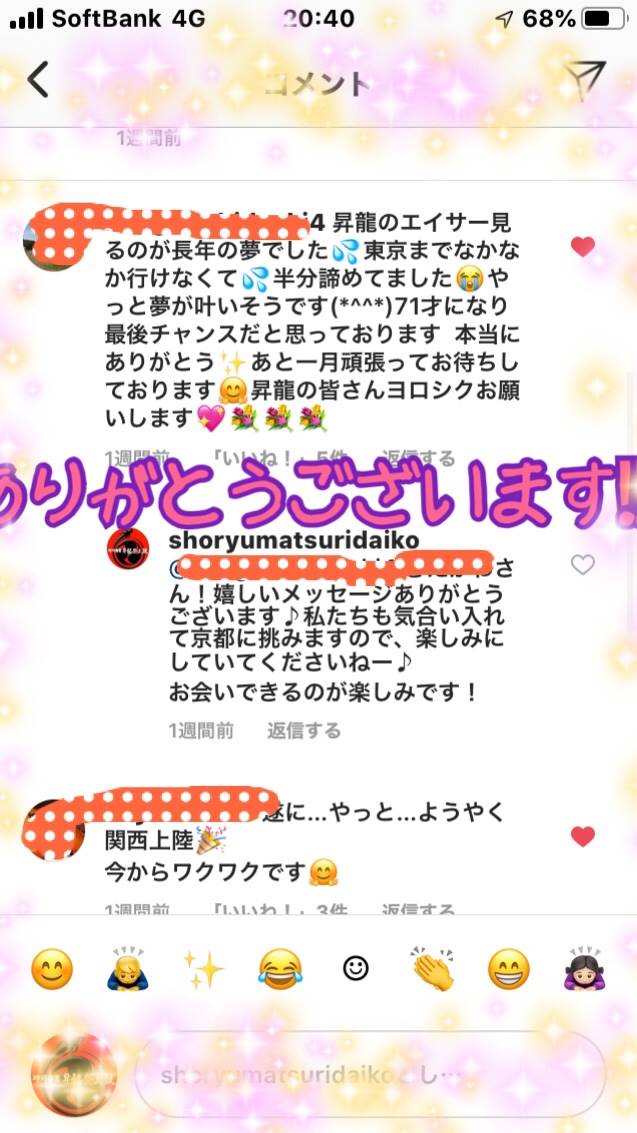
Task: Focus the comment field as shoryumatsuridaiko
Action: 370,1074
